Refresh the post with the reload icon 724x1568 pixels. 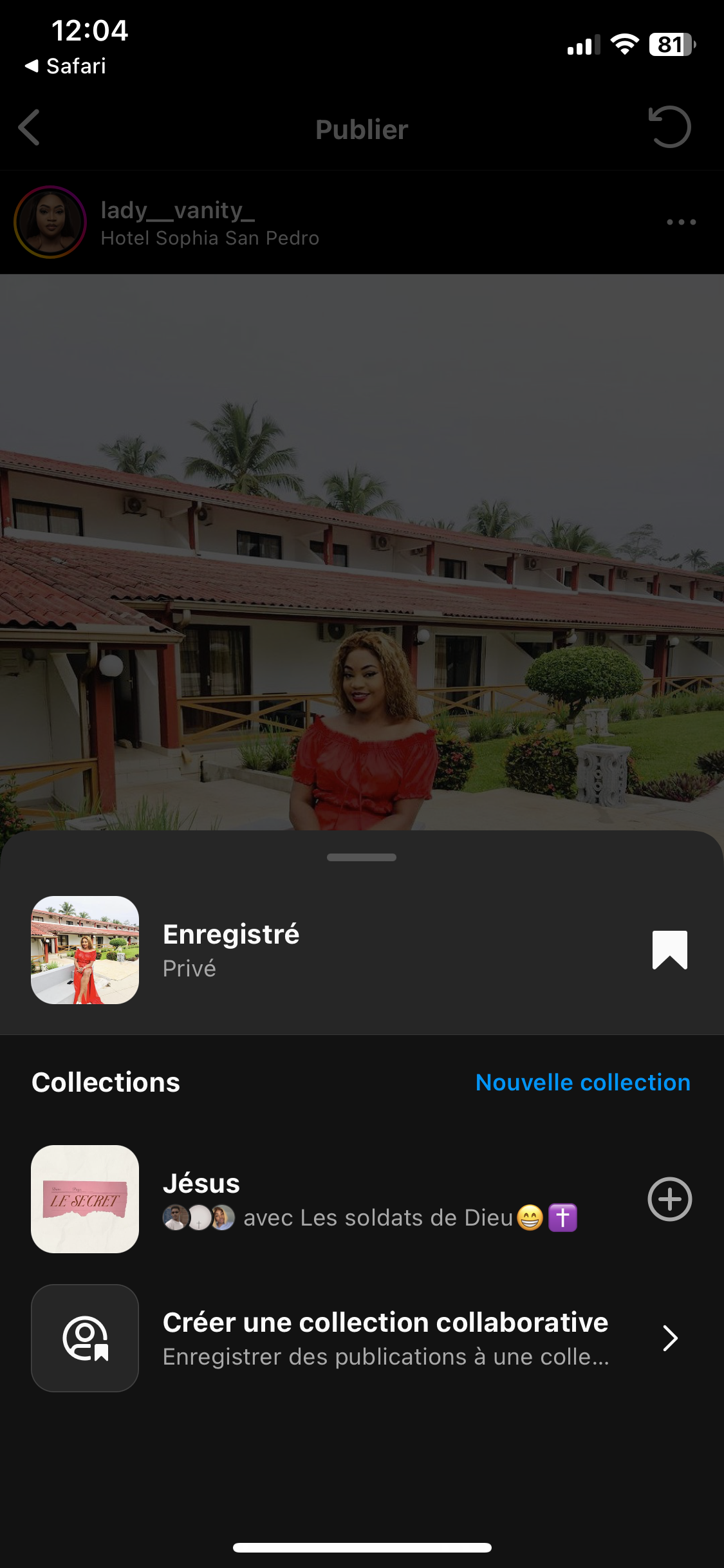pos(669,127)
